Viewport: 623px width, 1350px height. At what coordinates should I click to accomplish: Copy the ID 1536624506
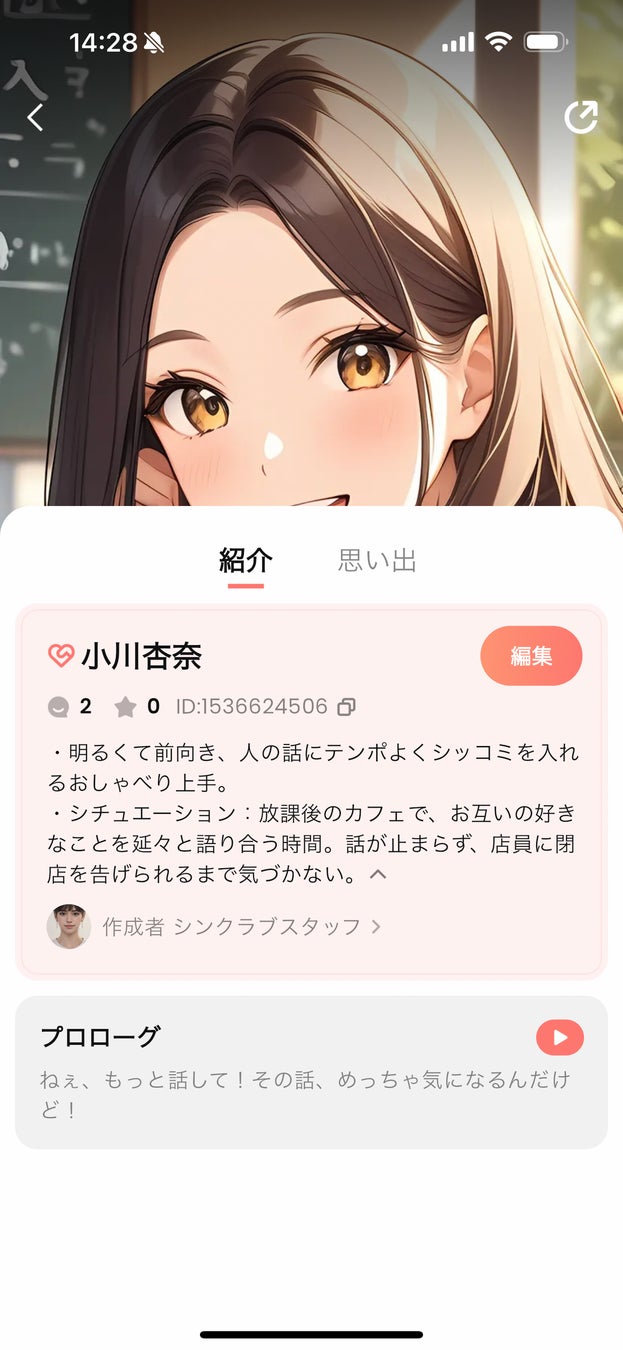point(347,707)
